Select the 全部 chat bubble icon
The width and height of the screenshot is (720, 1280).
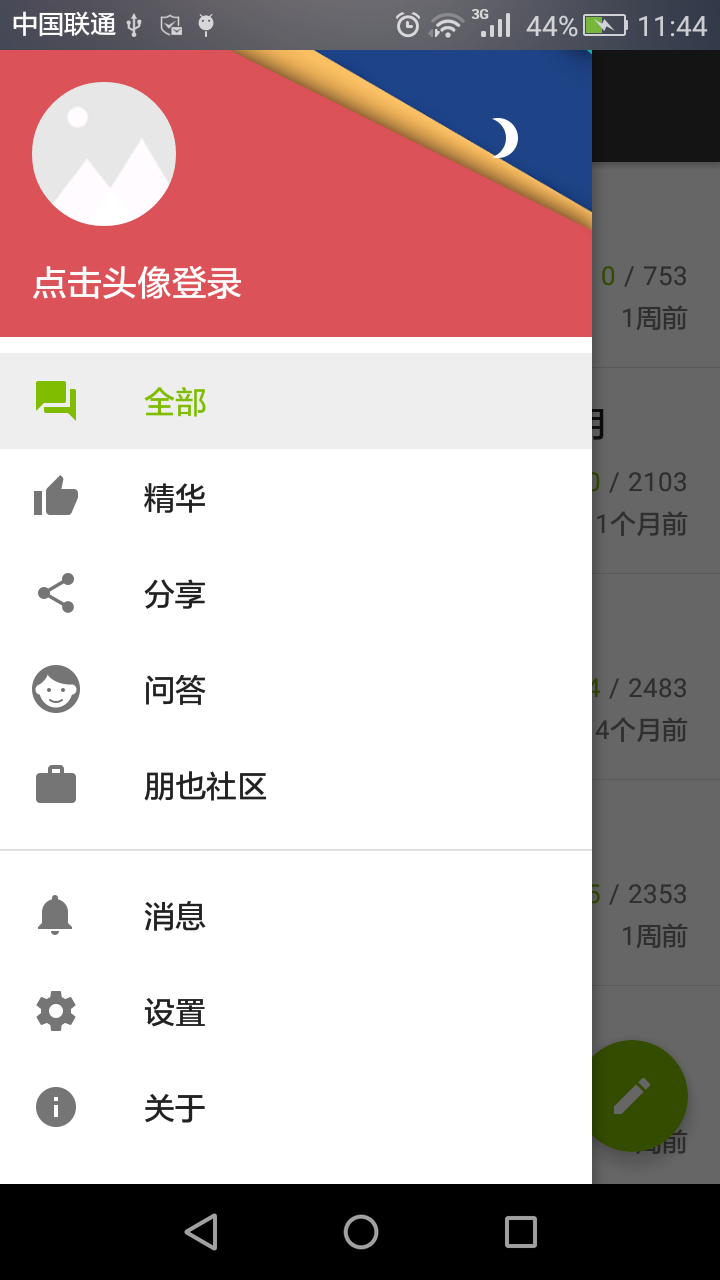pyautogui.click(x=56, y=400)
